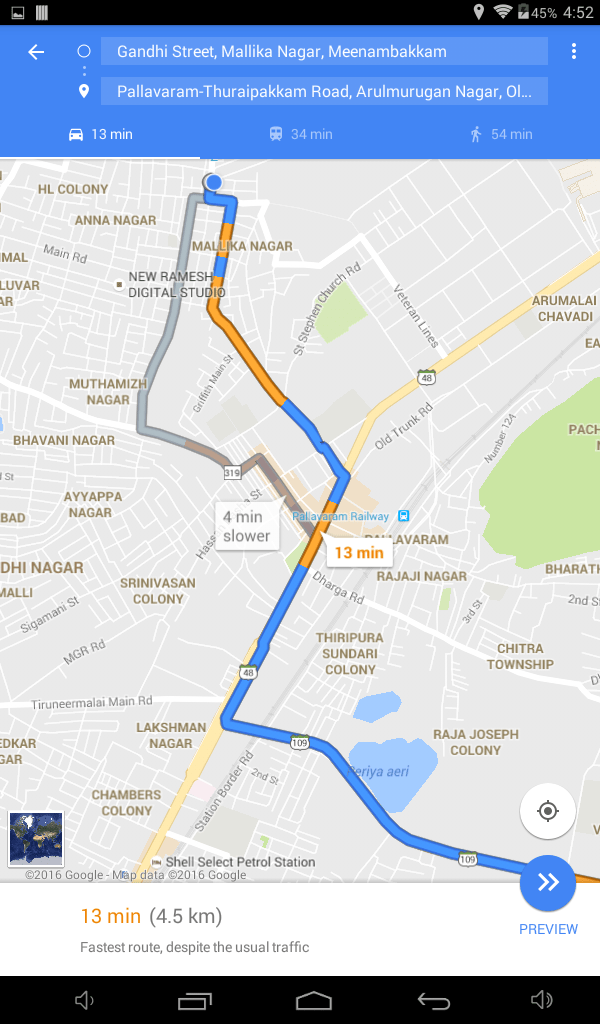The image size is (600, 1024).
Task: Switch to the walking tab showing 54 min
Action: coord(501,135)
